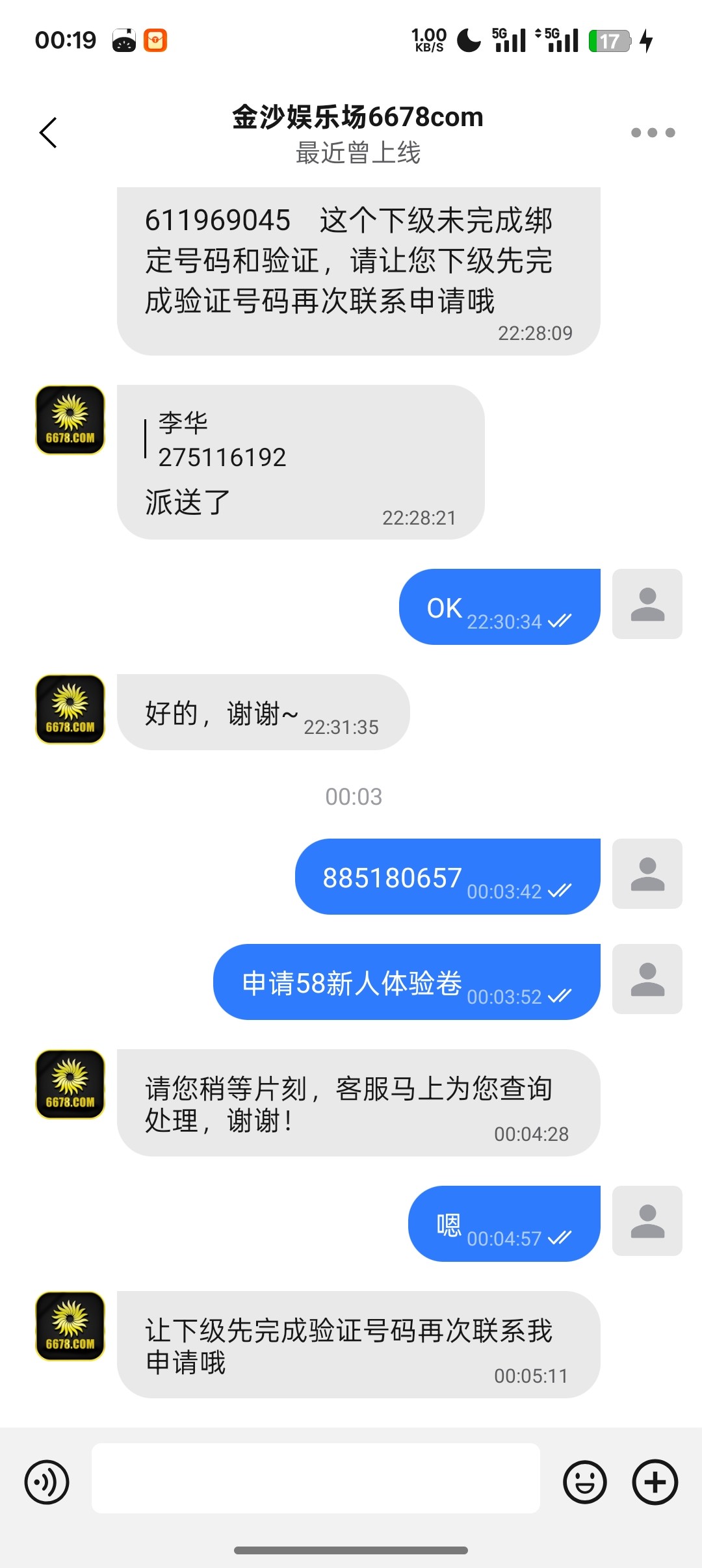Open the emoji picker
The width and height of the screenshot is (702, 1568).
(x=584, y=1482)
